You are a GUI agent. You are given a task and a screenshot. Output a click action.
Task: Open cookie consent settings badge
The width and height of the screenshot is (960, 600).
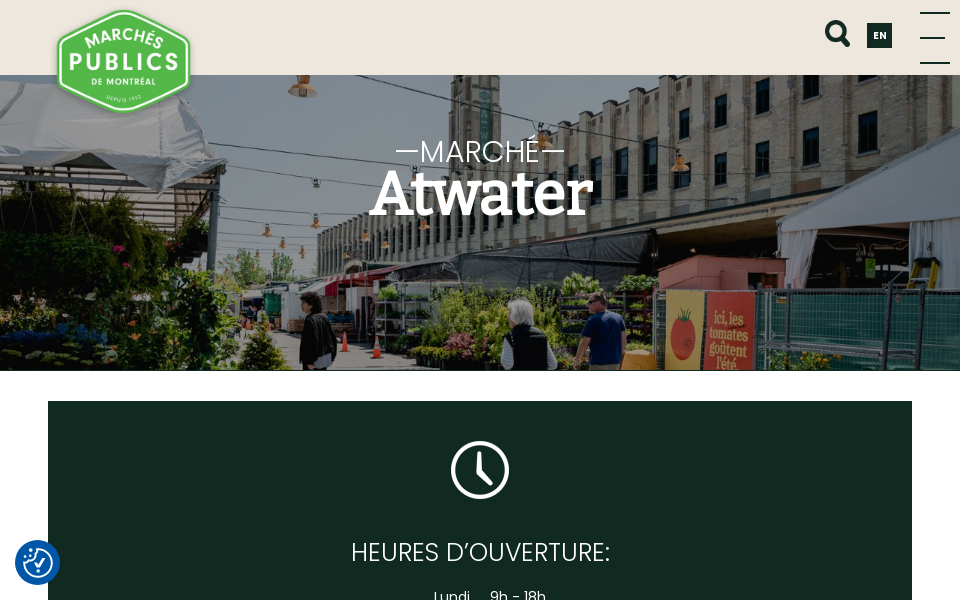[x=38, y=563]
